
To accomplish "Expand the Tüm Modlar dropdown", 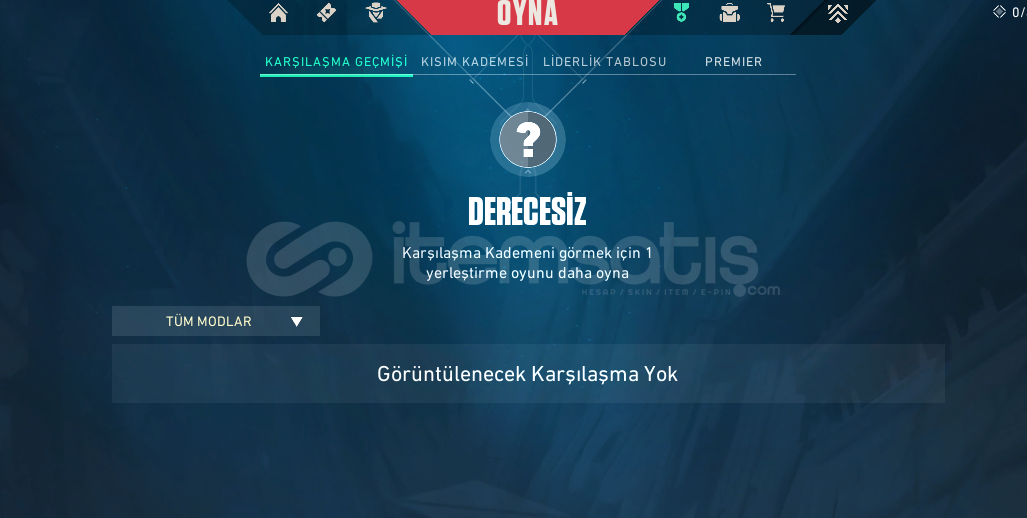I will coord(216,321).
